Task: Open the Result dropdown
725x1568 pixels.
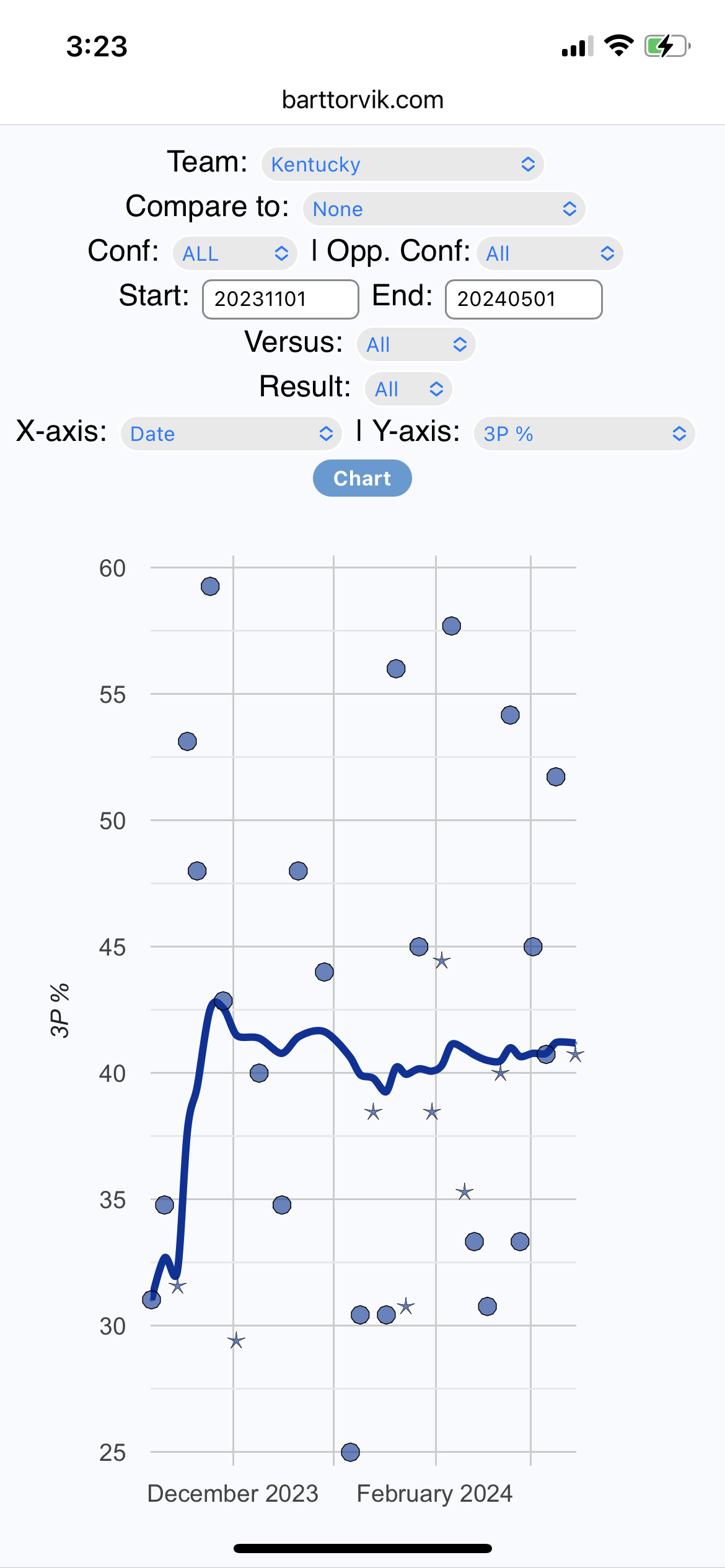Action: (x=408, y=389)
